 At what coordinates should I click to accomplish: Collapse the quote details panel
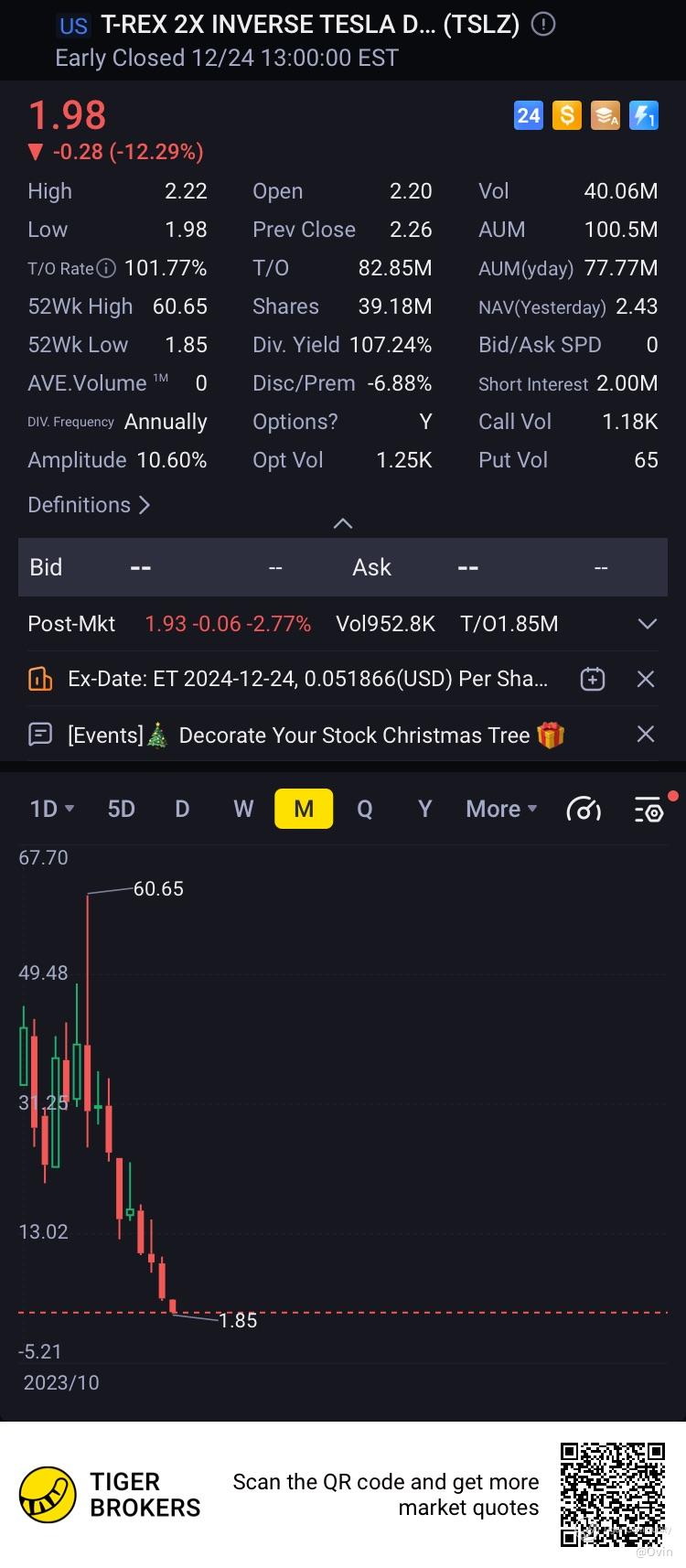[x=343, y=523]
